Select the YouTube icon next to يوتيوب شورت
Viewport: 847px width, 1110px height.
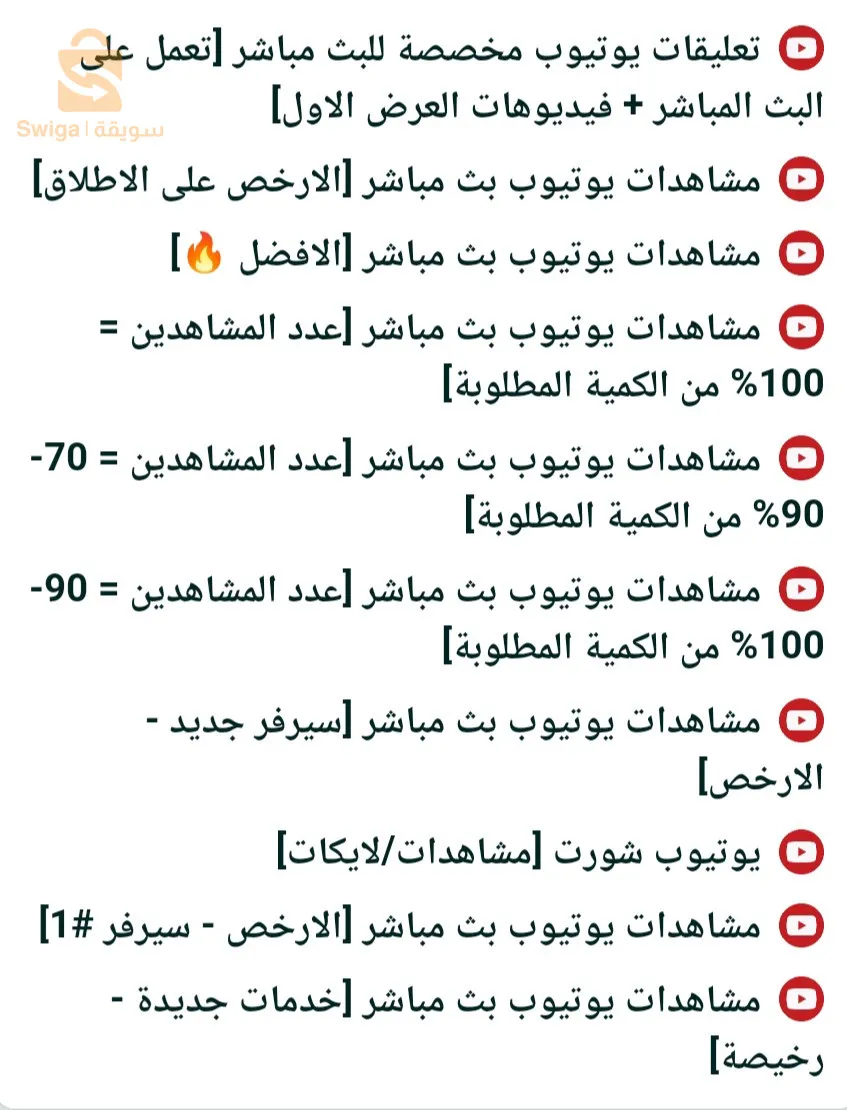click(x=802, y=851)
